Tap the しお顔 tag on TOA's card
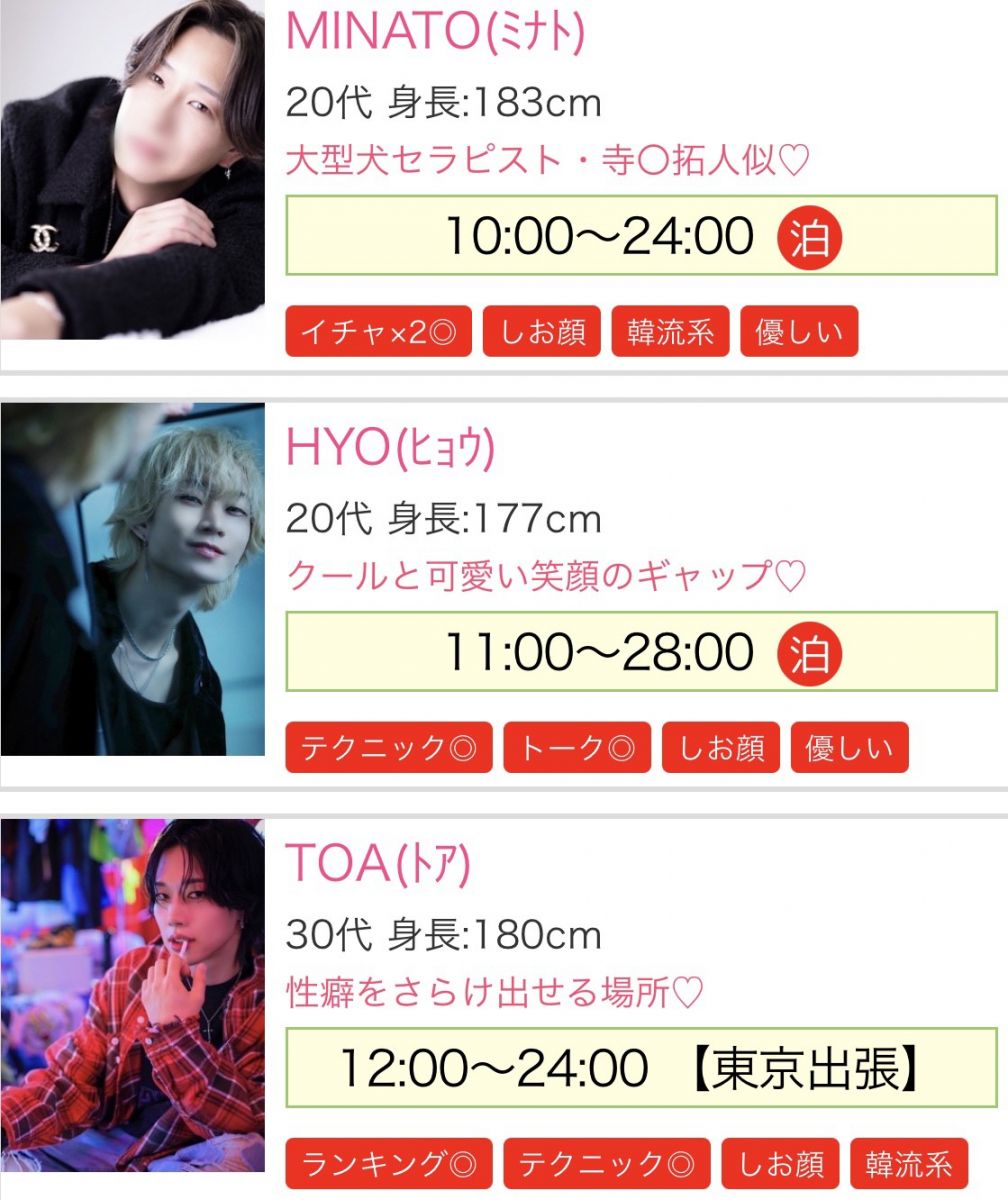The width and height of the screenshot is (1008, 1200). click(x=780, y=1164)
